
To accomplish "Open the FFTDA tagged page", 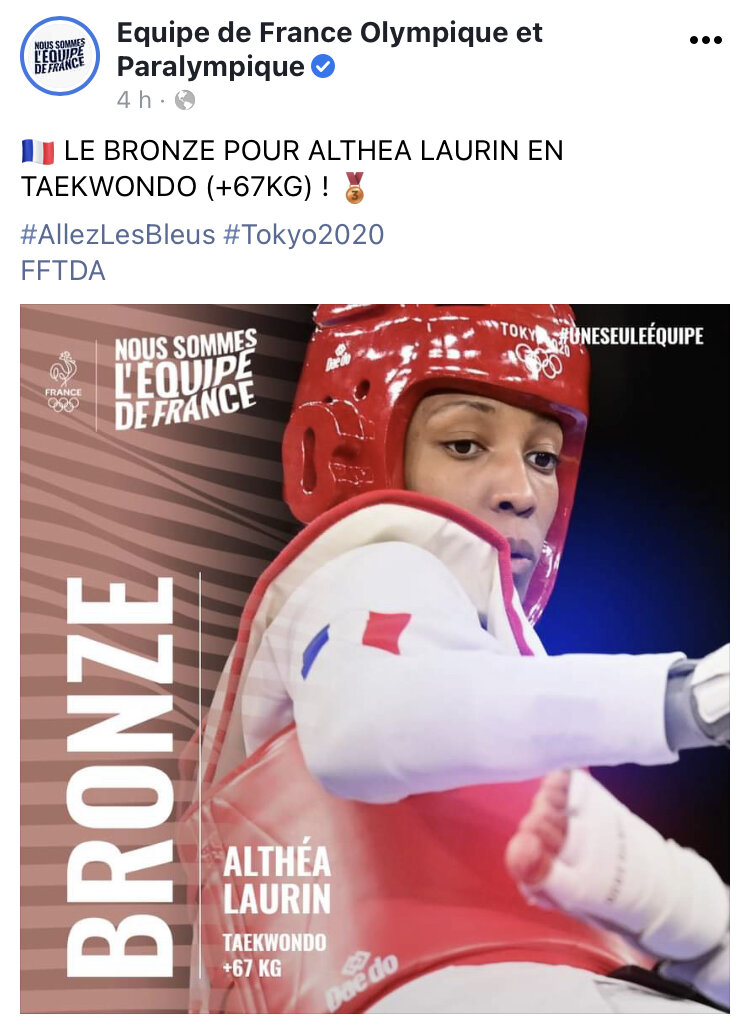I will tap(62, 270).
